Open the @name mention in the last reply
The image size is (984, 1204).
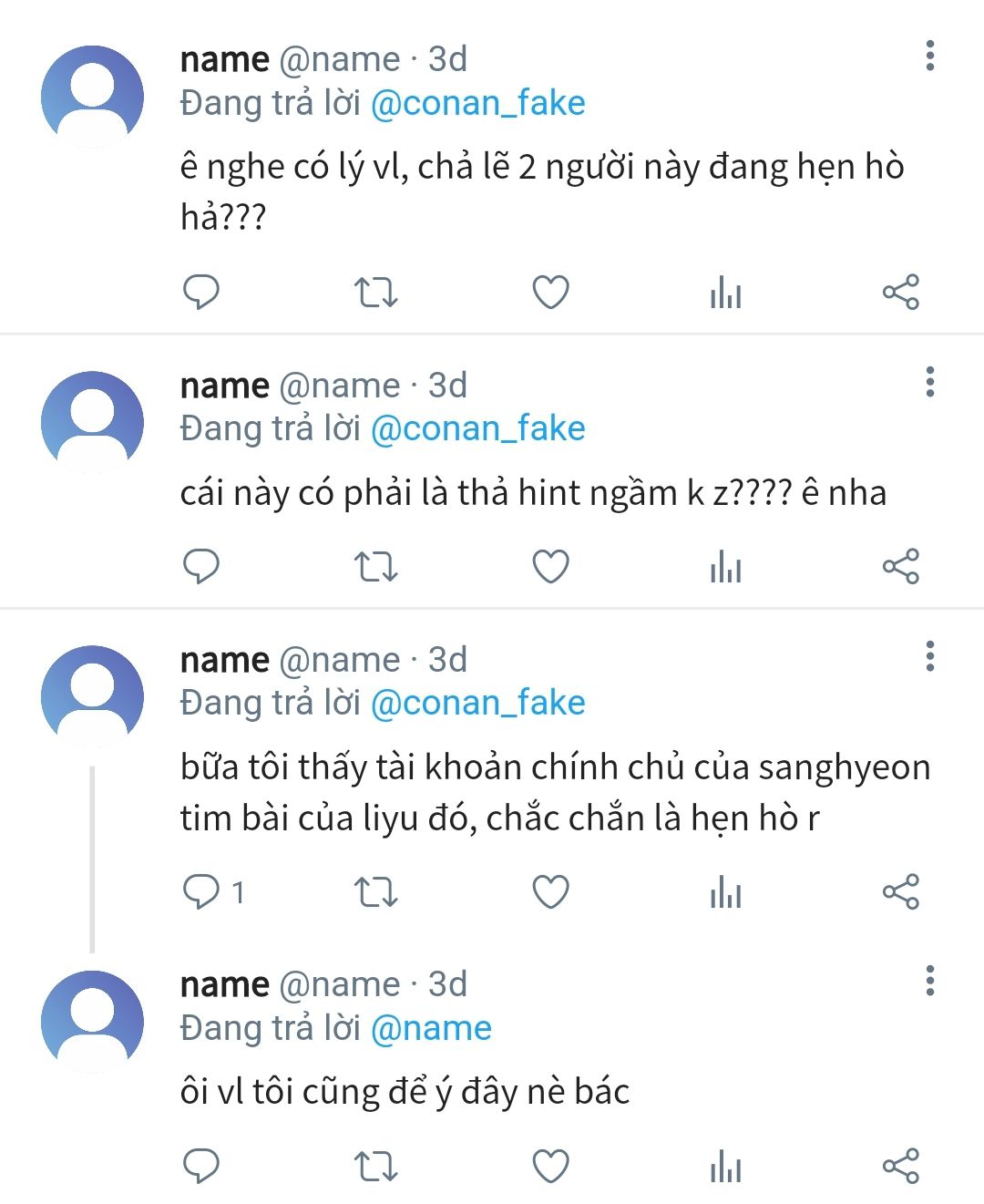431,1028
